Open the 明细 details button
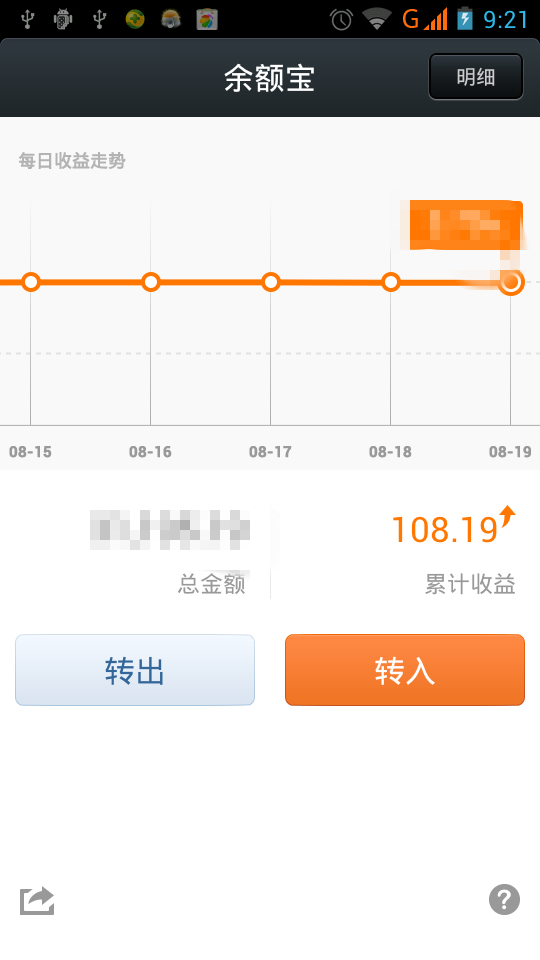 (476, 77)
